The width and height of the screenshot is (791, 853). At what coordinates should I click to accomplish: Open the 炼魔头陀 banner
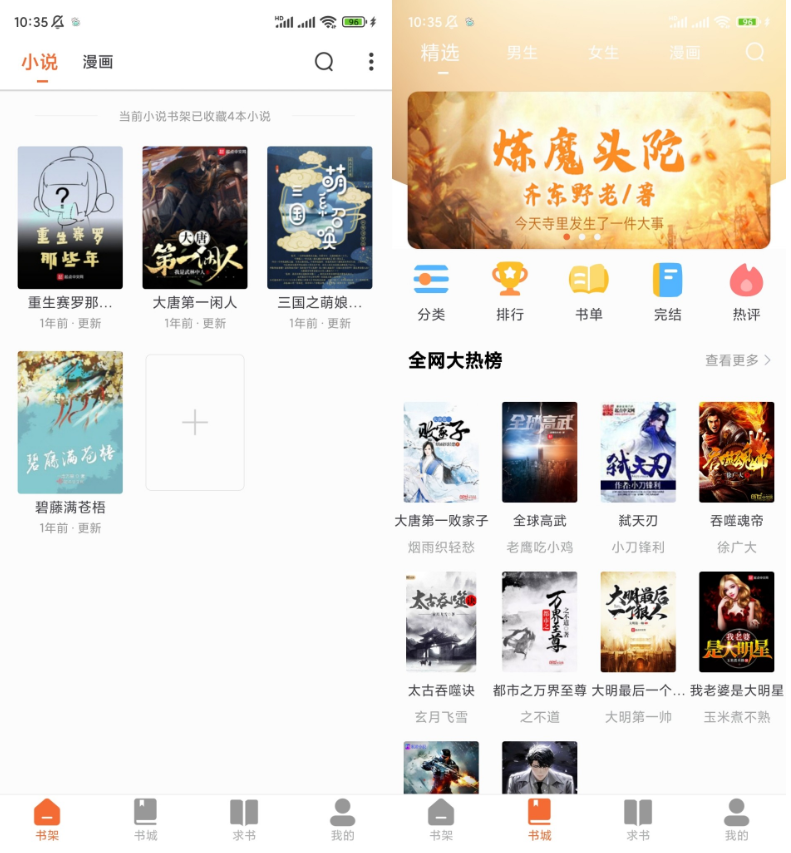coord(588,170)
